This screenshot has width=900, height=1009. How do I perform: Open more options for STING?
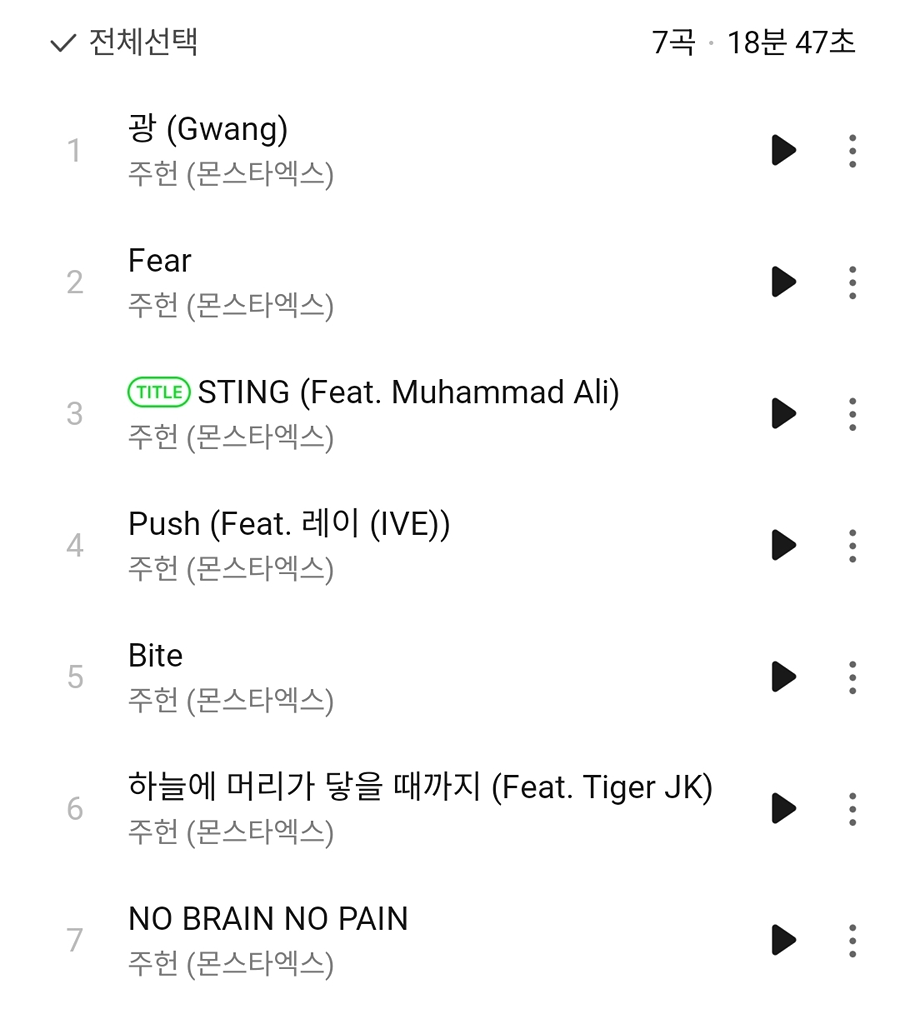(852, 413)
